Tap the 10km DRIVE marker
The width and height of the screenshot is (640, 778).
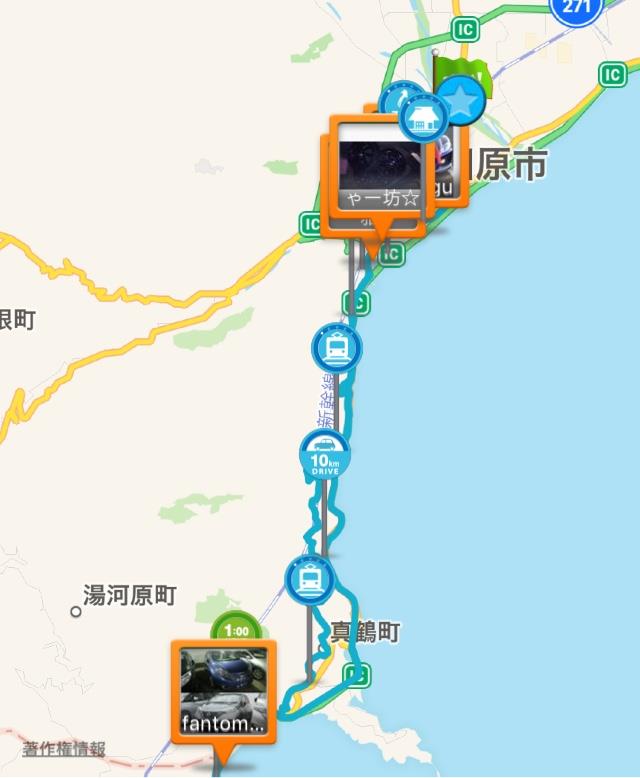click(326, 457)
